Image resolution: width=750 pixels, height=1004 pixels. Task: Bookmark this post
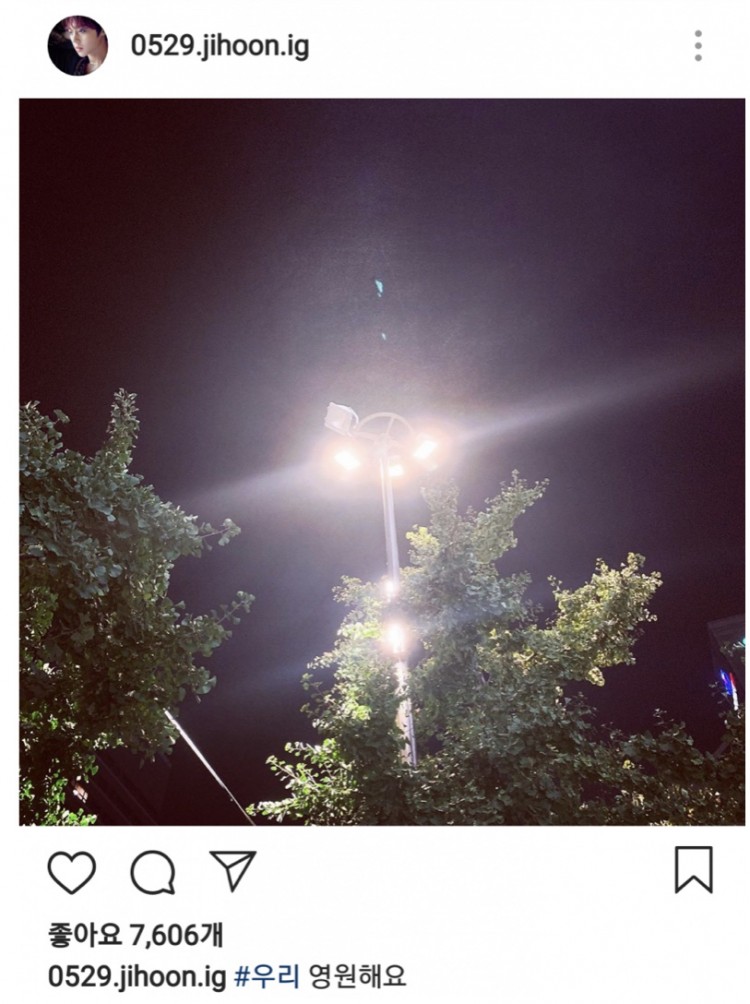click(693, 870)
